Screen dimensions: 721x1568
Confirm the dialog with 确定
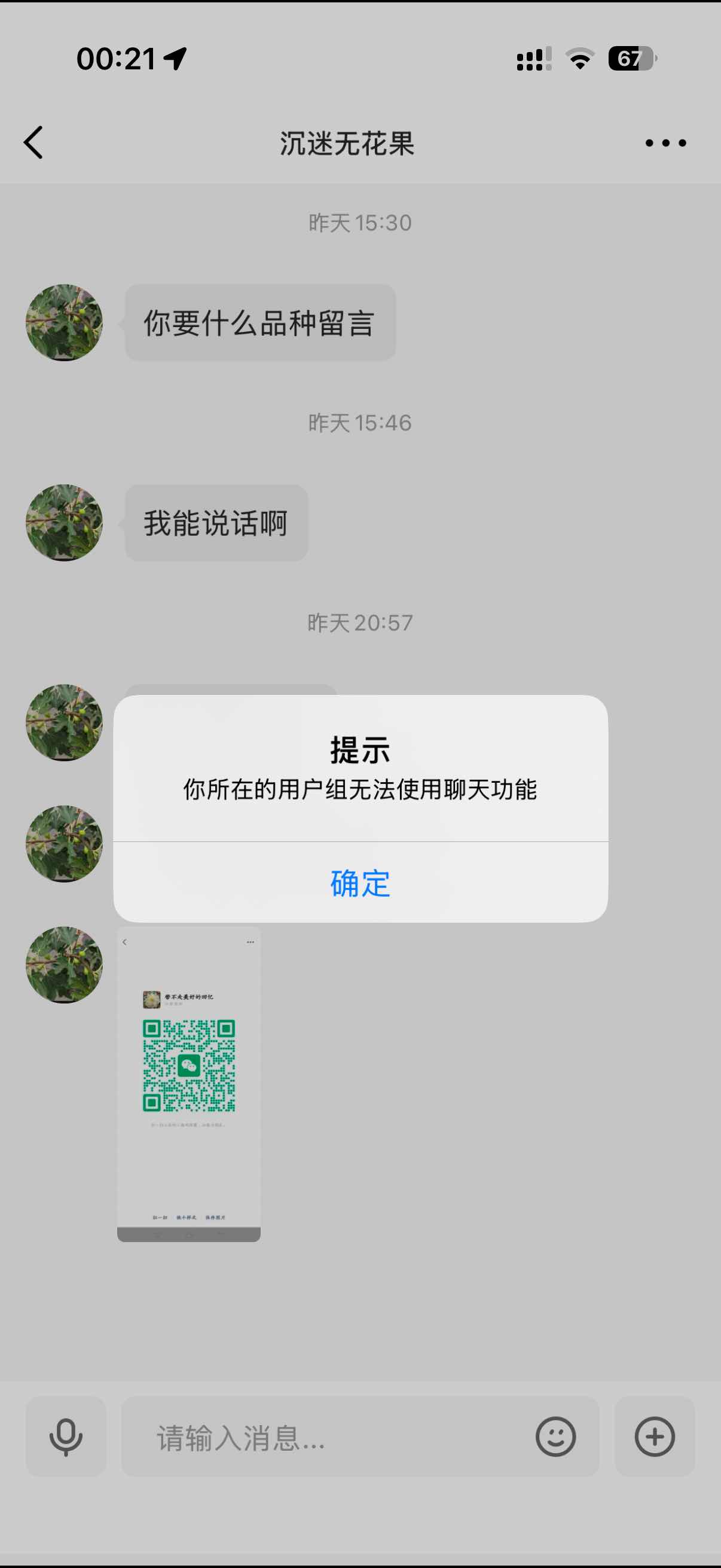coord(360,883)
